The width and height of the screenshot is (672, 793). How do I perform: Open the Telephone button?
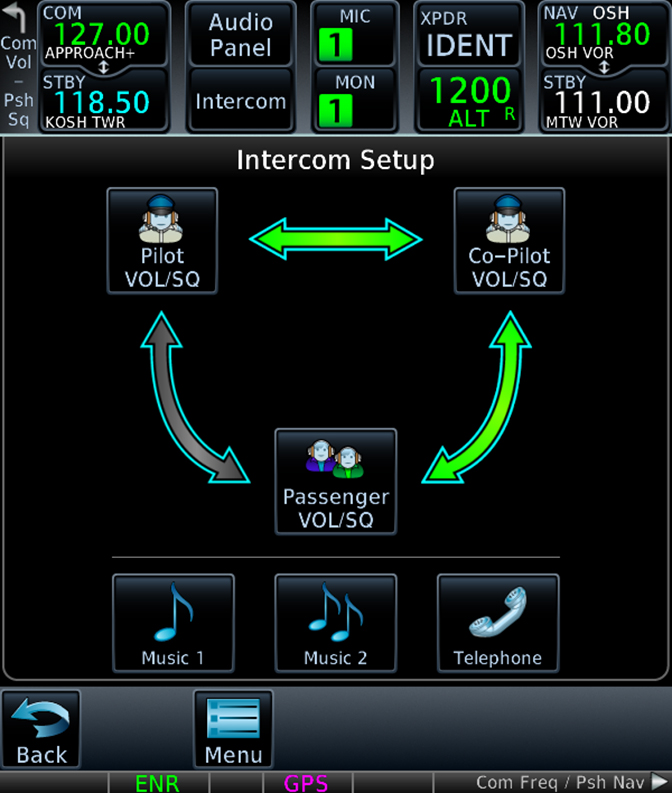[498, 622]
